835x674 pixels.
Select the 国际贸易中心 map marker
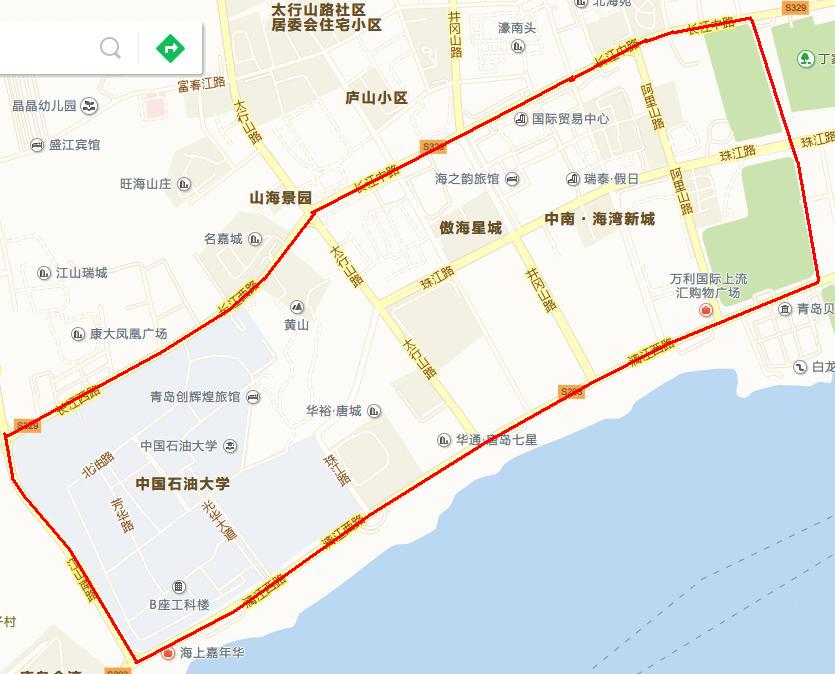[x=520, y=119]
